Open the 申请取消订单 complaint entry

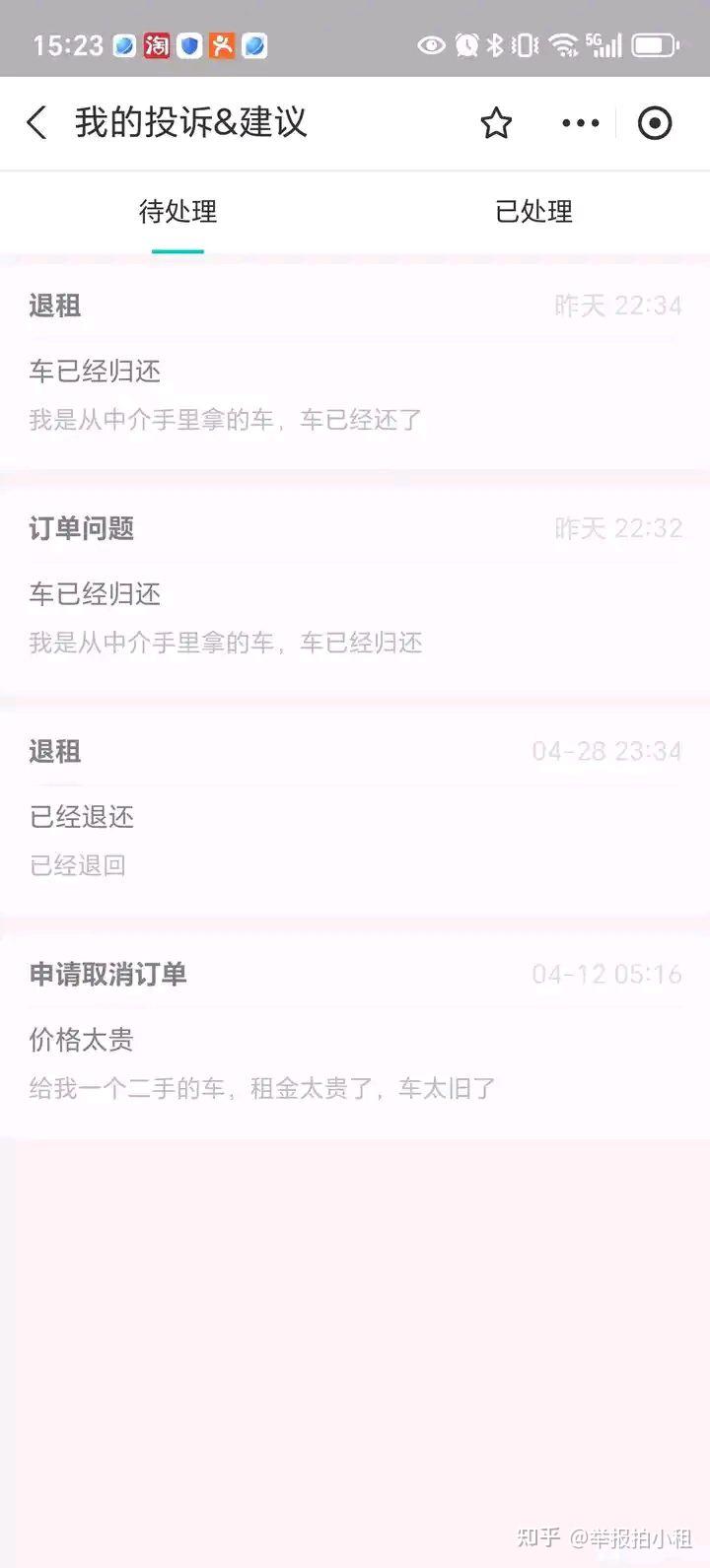355,1033
